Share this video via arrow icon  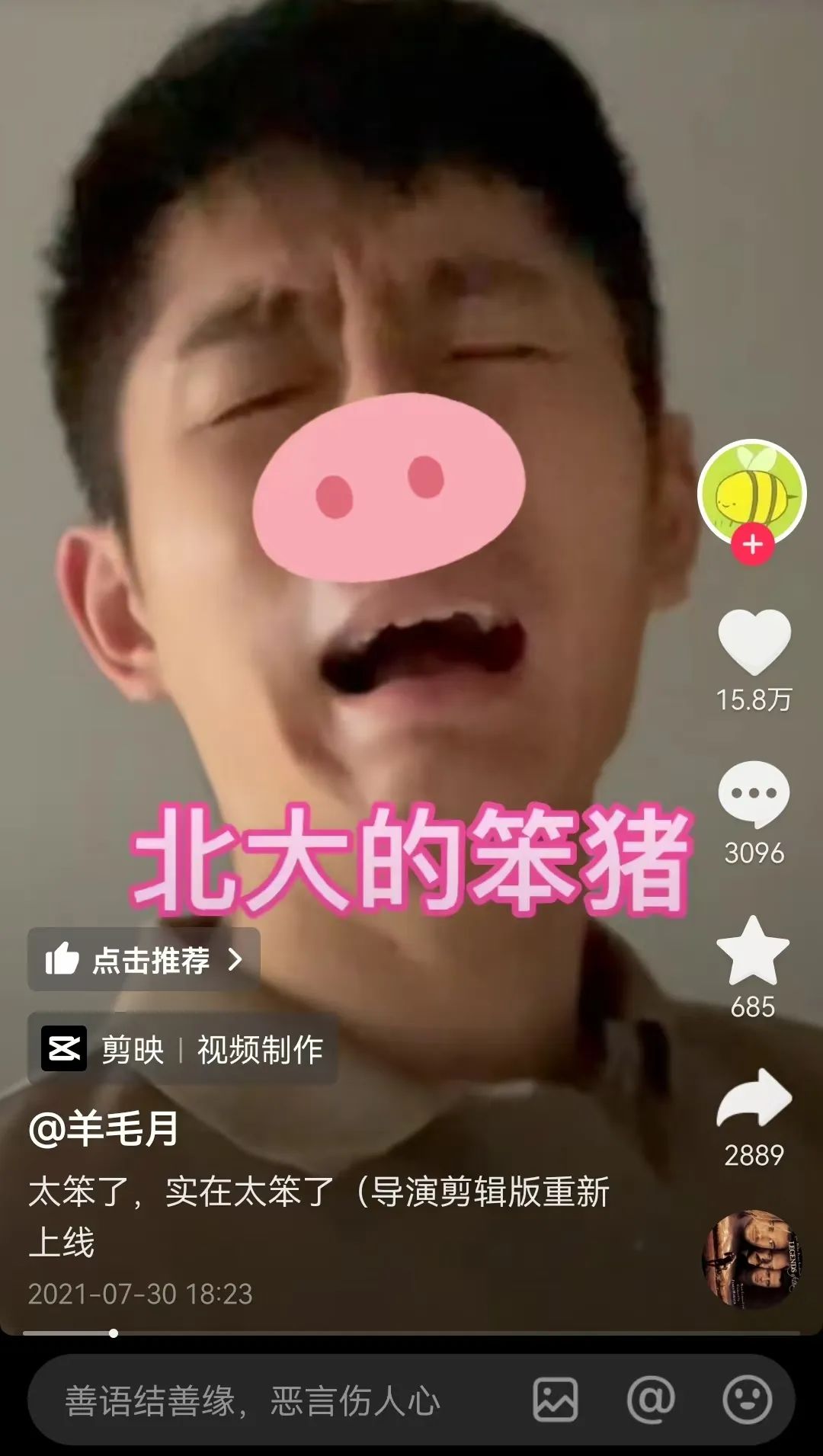point(754,1098)
